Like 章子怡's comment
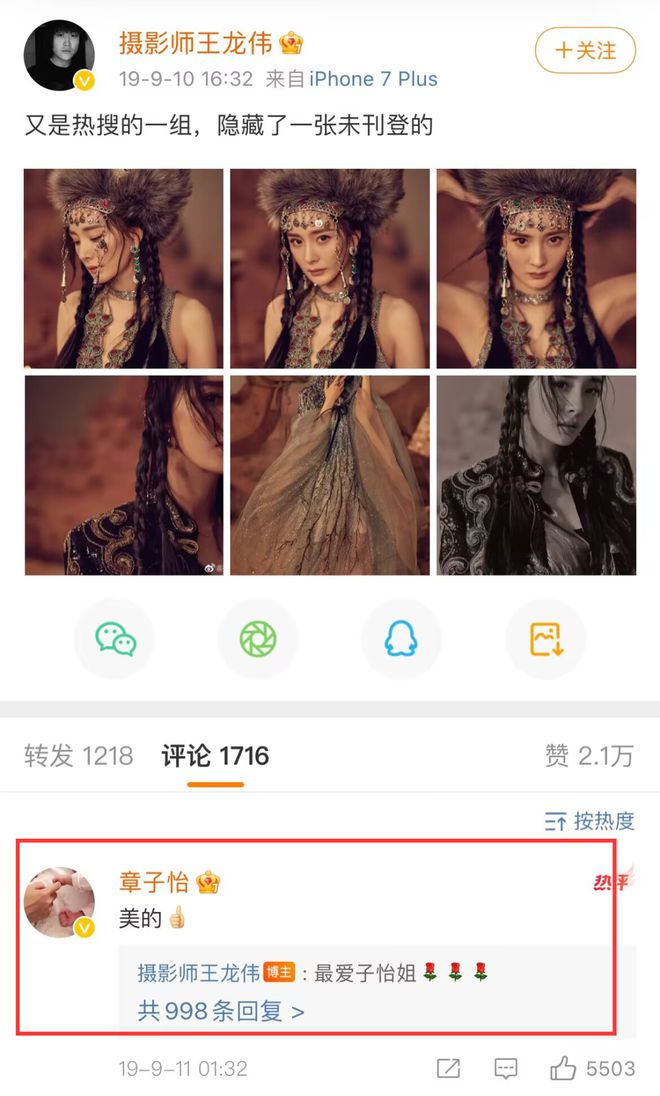660x1096 pixels. (x=564, y=1069)
